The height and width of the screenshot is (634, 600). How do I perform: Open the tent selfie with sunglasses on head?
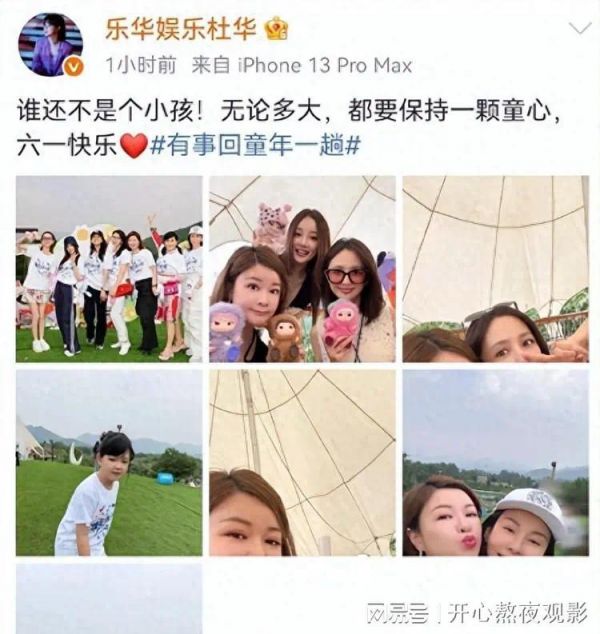pyautogui.click(x=495, y=269)
